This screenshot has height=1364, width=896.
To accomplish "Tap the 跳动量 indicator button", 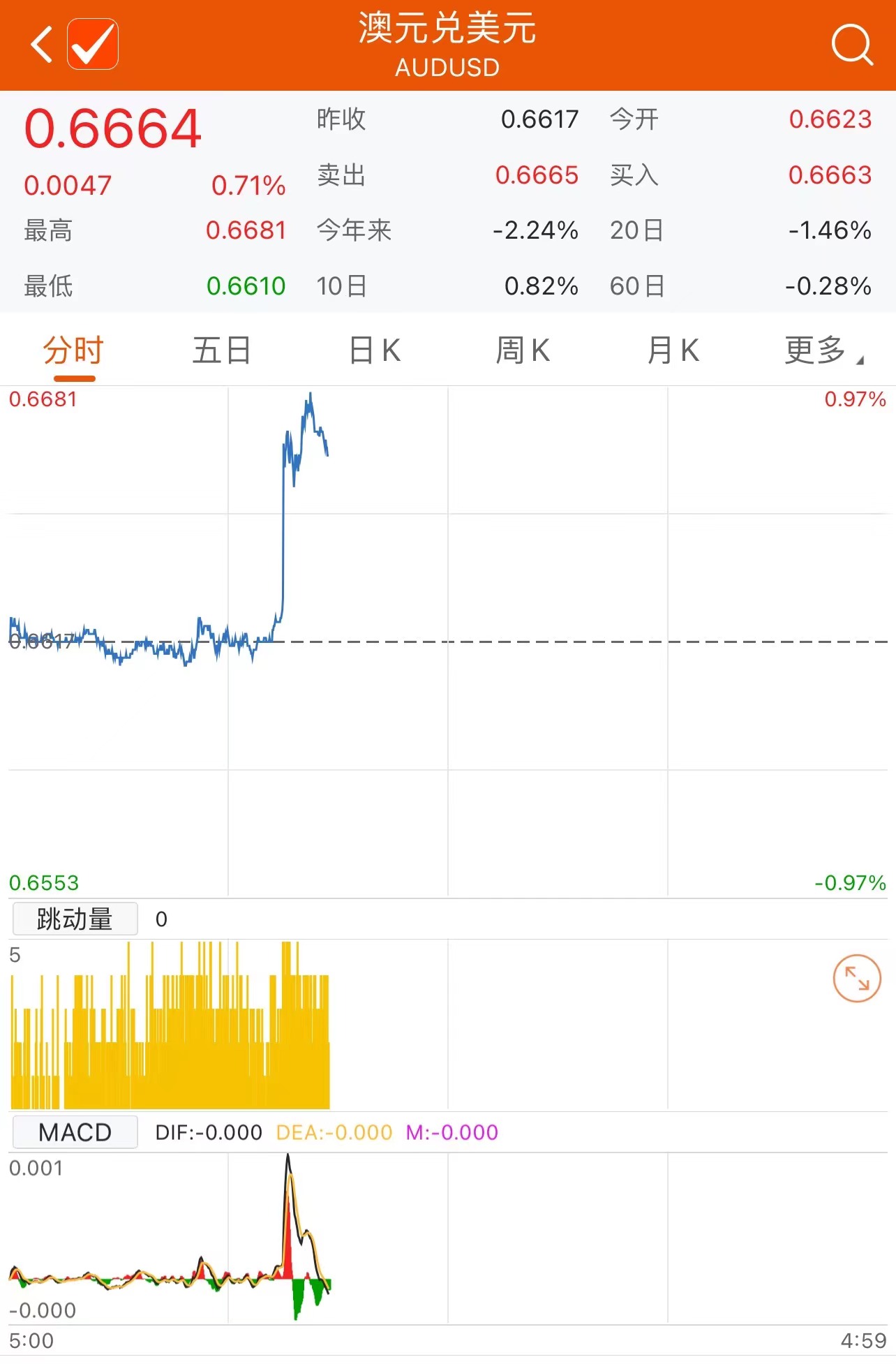I will pyautogui.click(x=75, y=919).
